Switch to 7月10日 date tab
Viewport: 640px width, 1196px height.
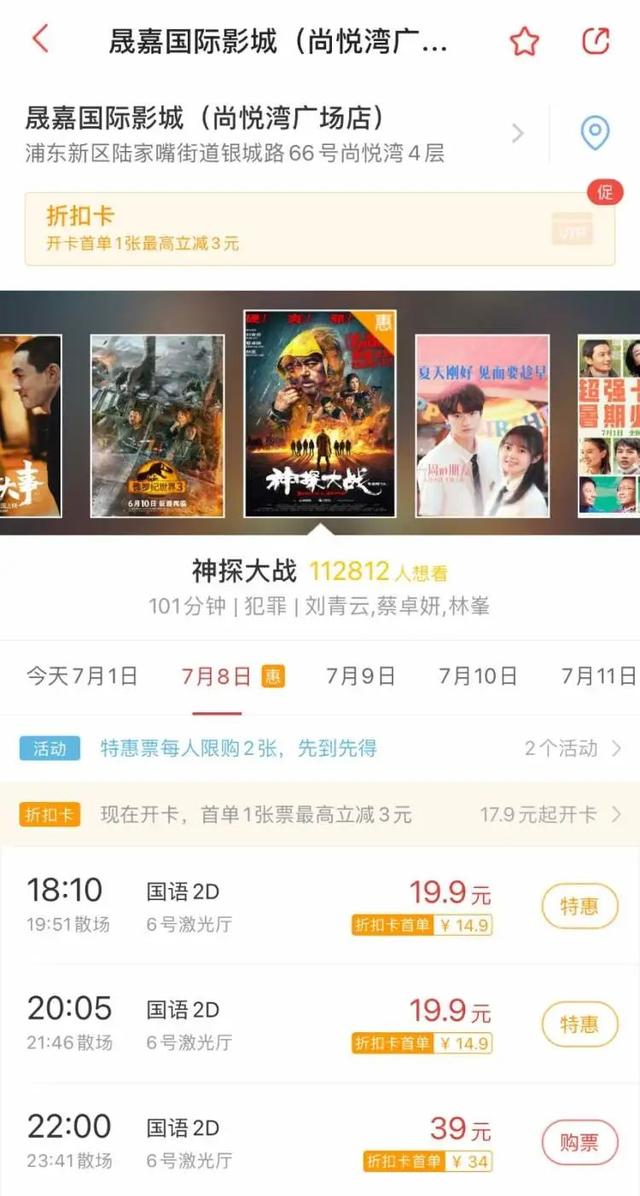(x=478, y=676)
